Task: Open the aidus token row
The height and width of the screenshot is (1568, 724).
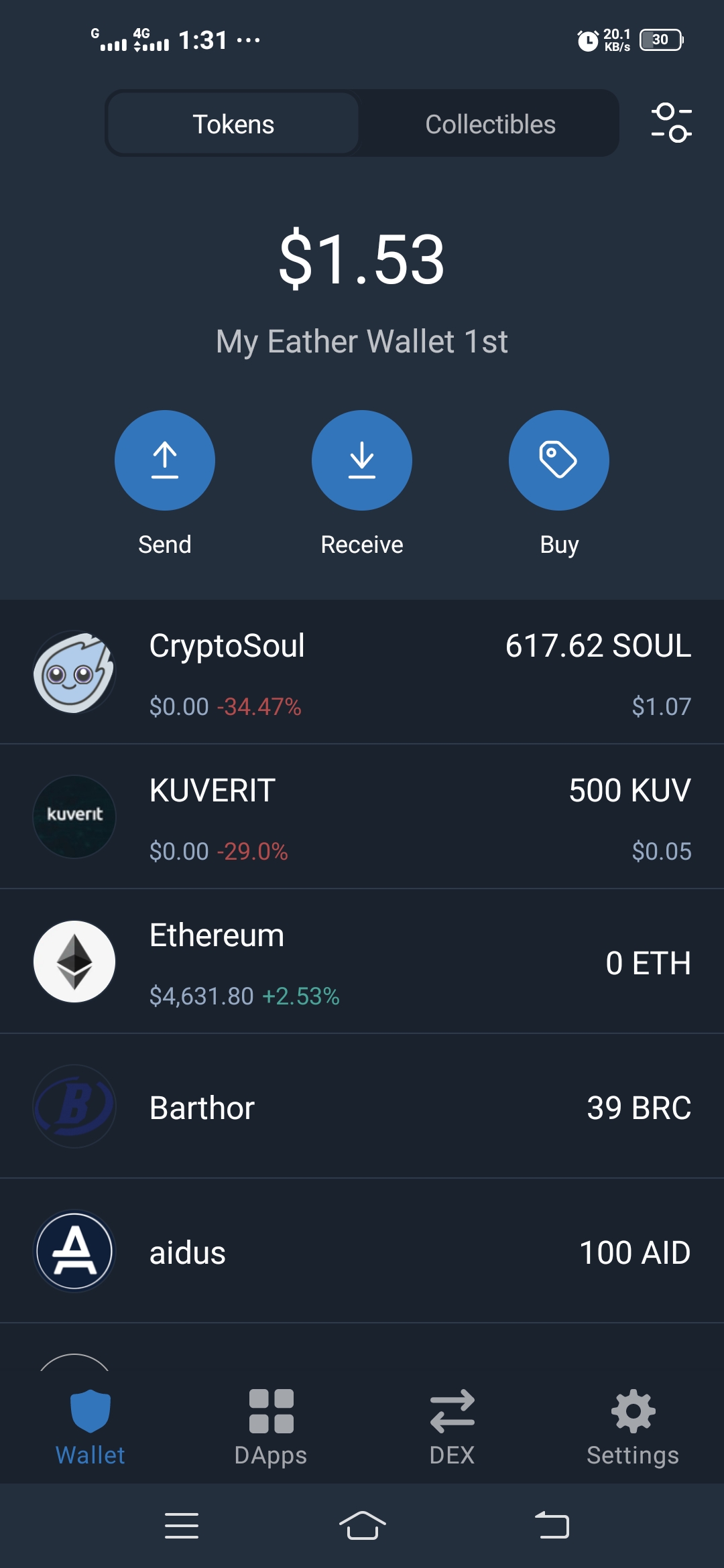Action: coord(362,1251)
